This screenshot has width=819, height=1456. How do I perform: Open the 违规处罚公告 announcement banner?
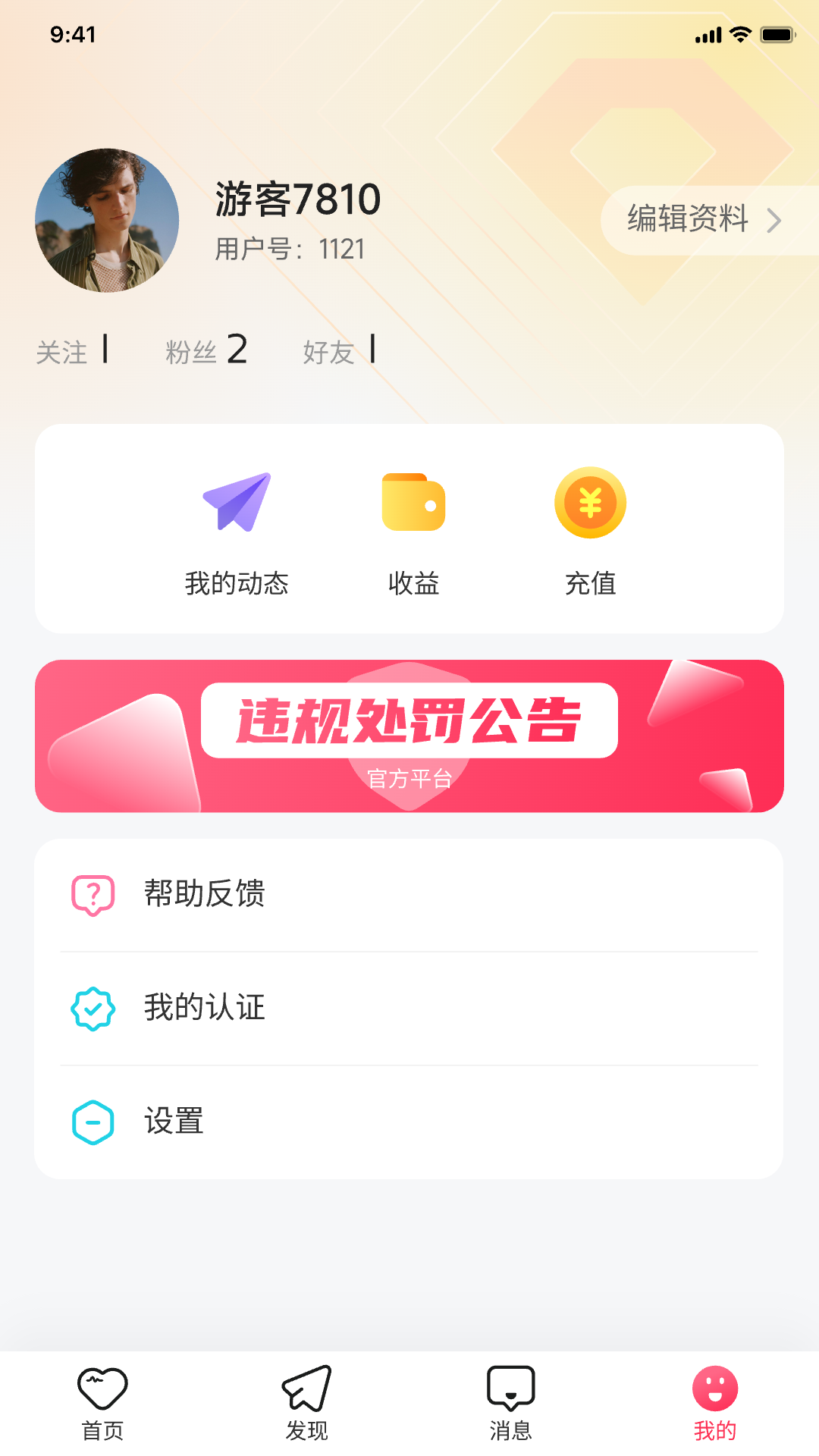point(409,736)
